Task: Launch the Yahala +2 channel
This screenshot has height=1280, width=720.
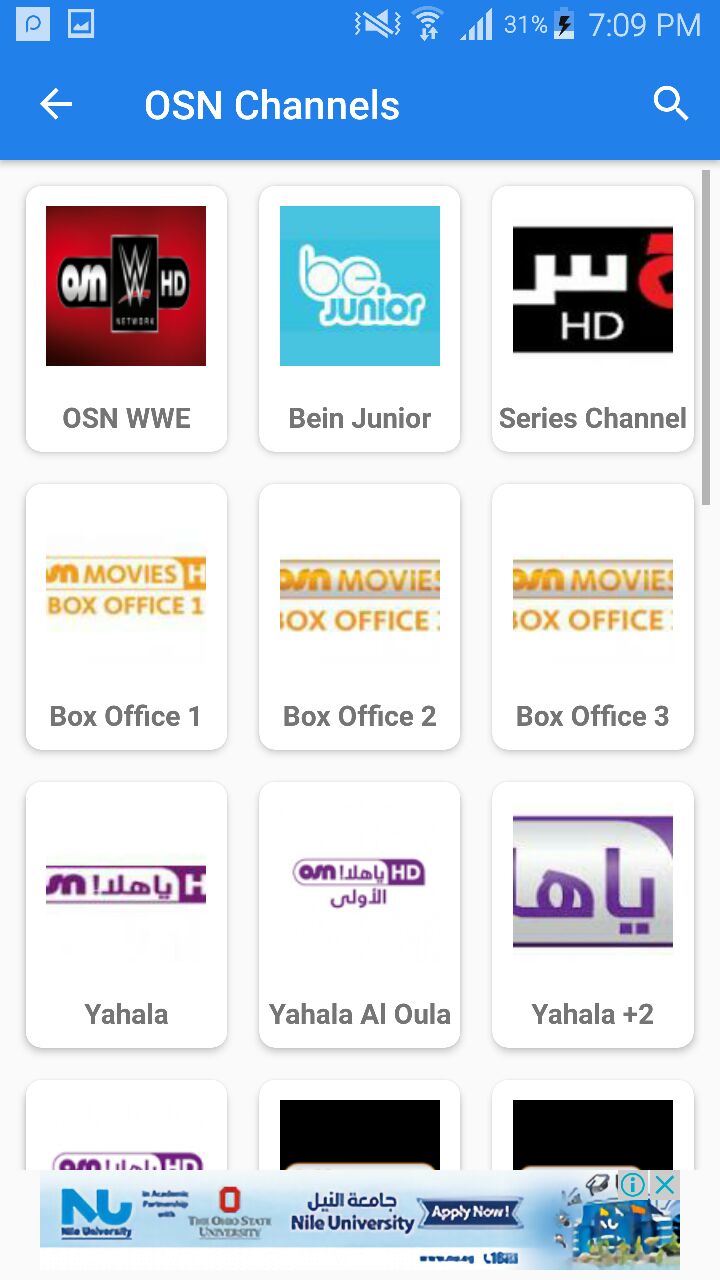Action: [593, 914]
